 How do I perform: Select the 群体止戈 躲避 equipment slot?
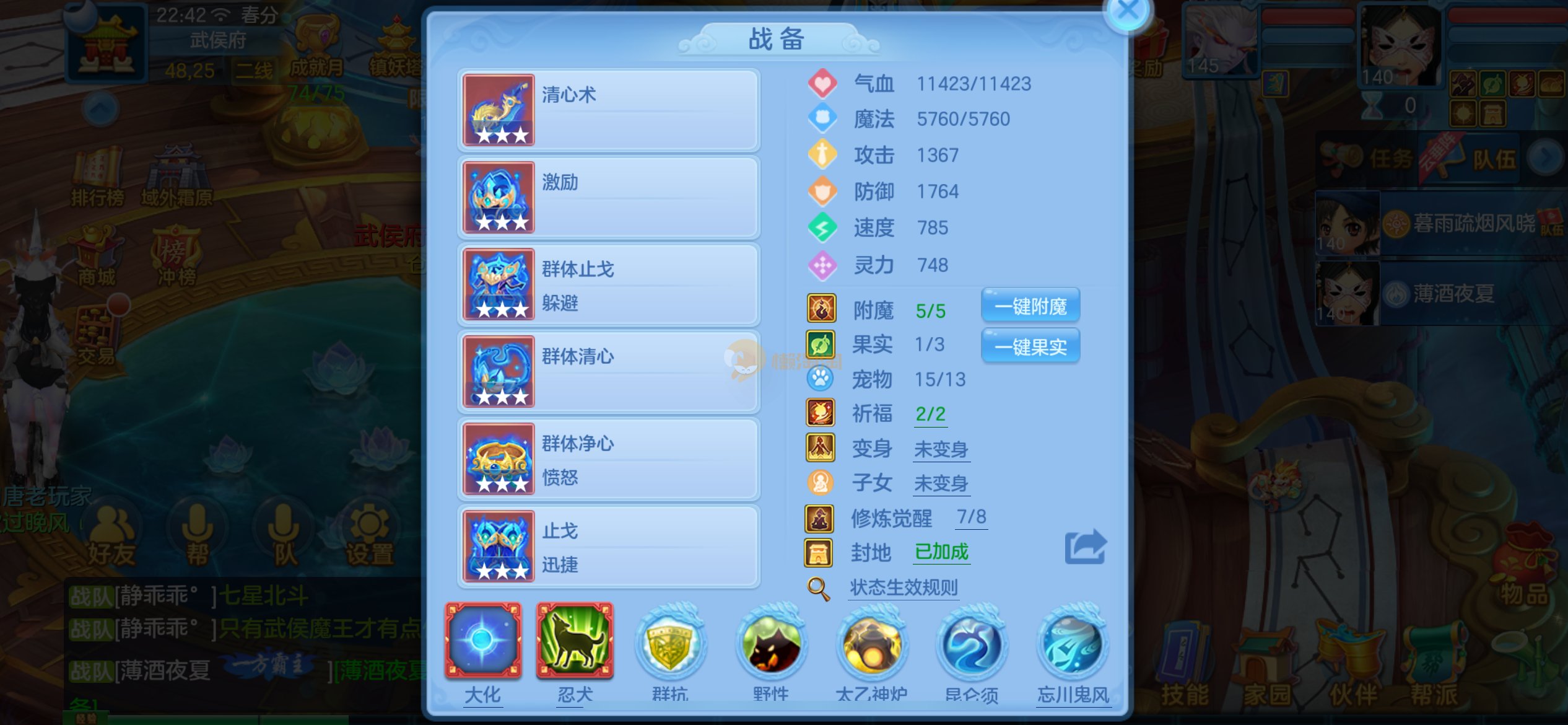(609, 285)
